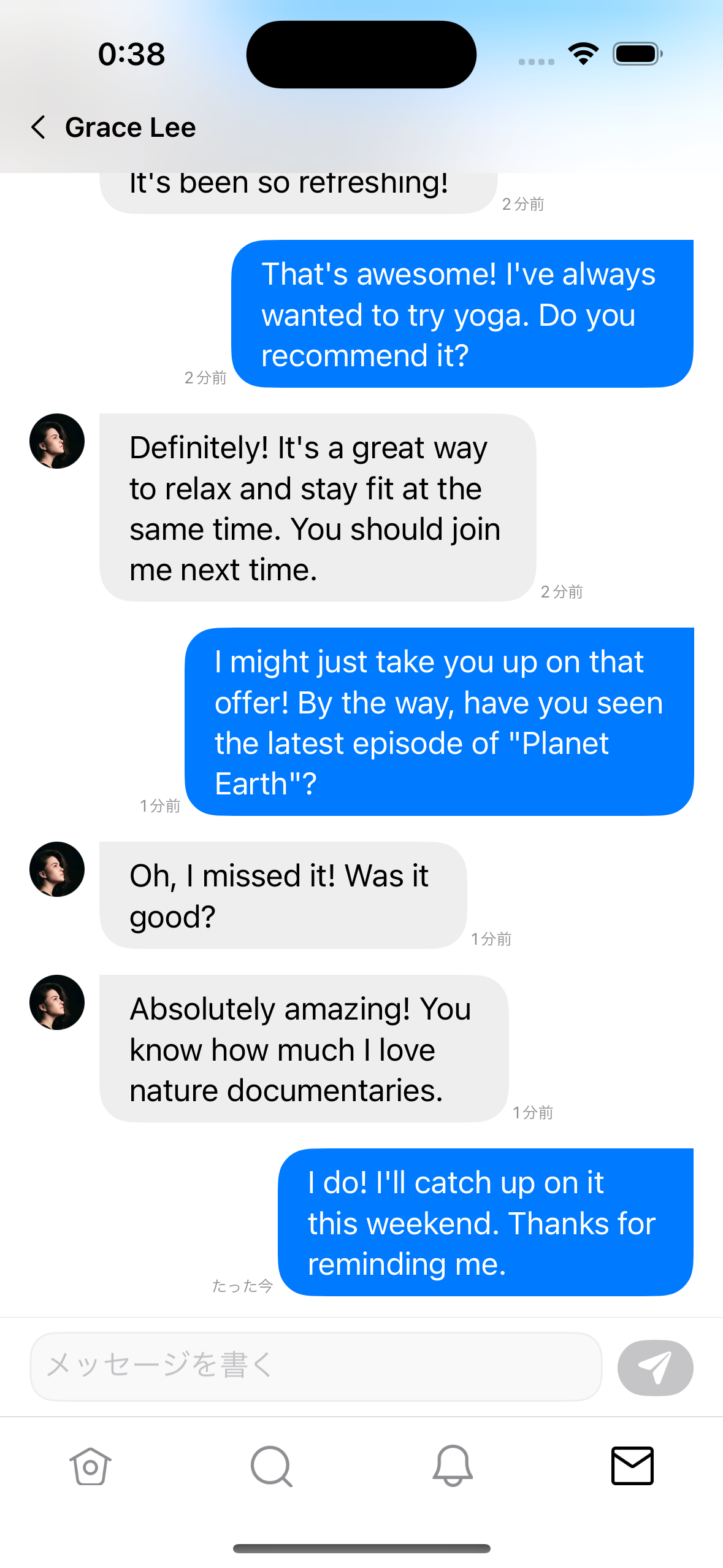Image resolution: width=723 pixels, height=1568 pixels.
Task: Open the Search tab
Action: point(271,1466)
